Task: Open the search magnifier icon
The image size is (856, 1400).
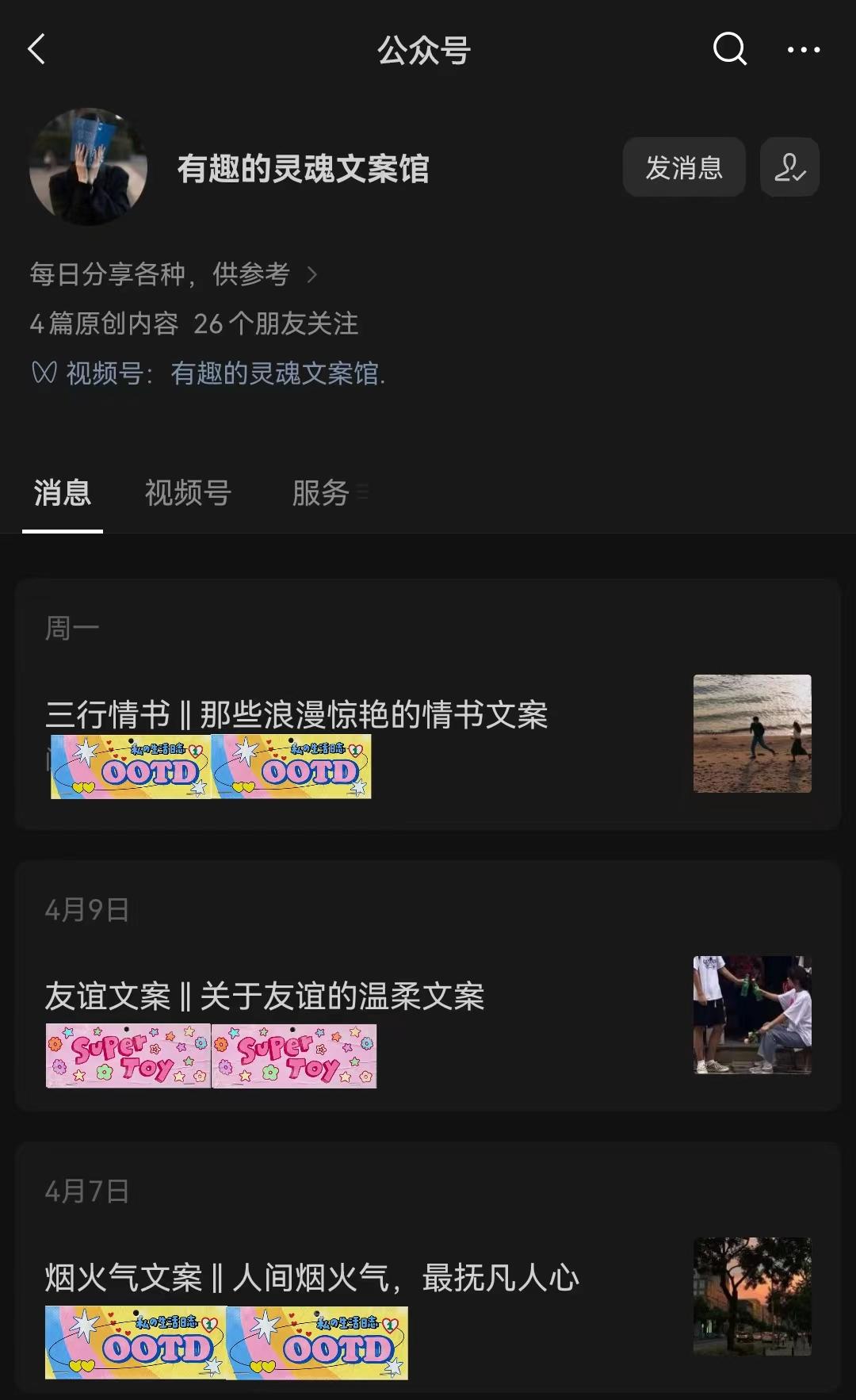Action: [x=729, y=49]
